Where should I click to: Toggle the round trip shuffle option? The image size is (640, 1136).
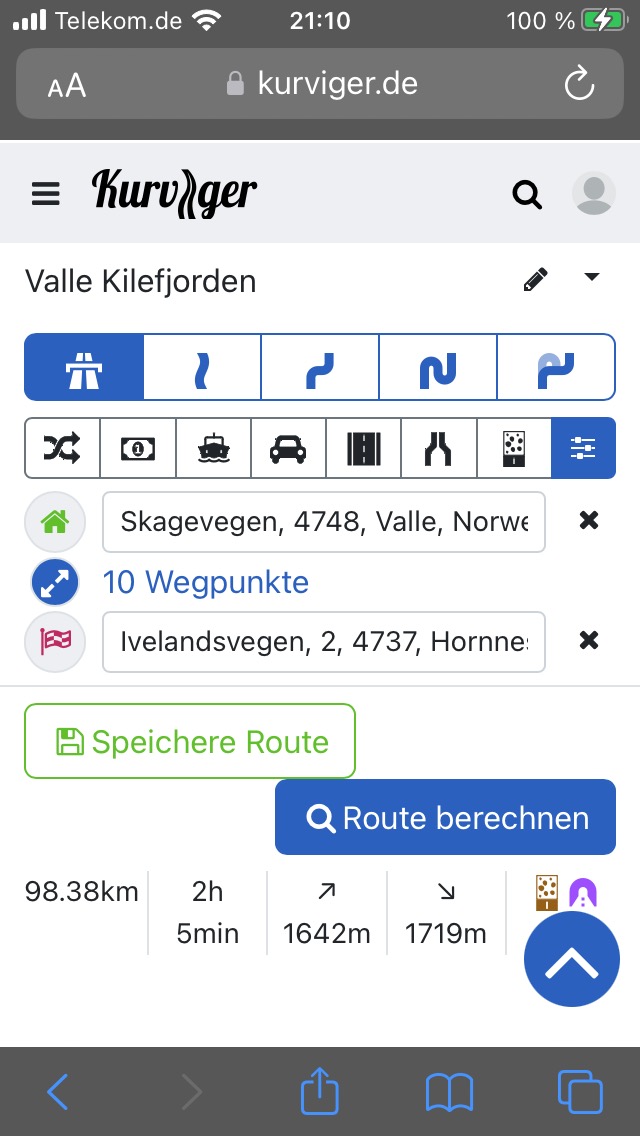click(62, 448)
